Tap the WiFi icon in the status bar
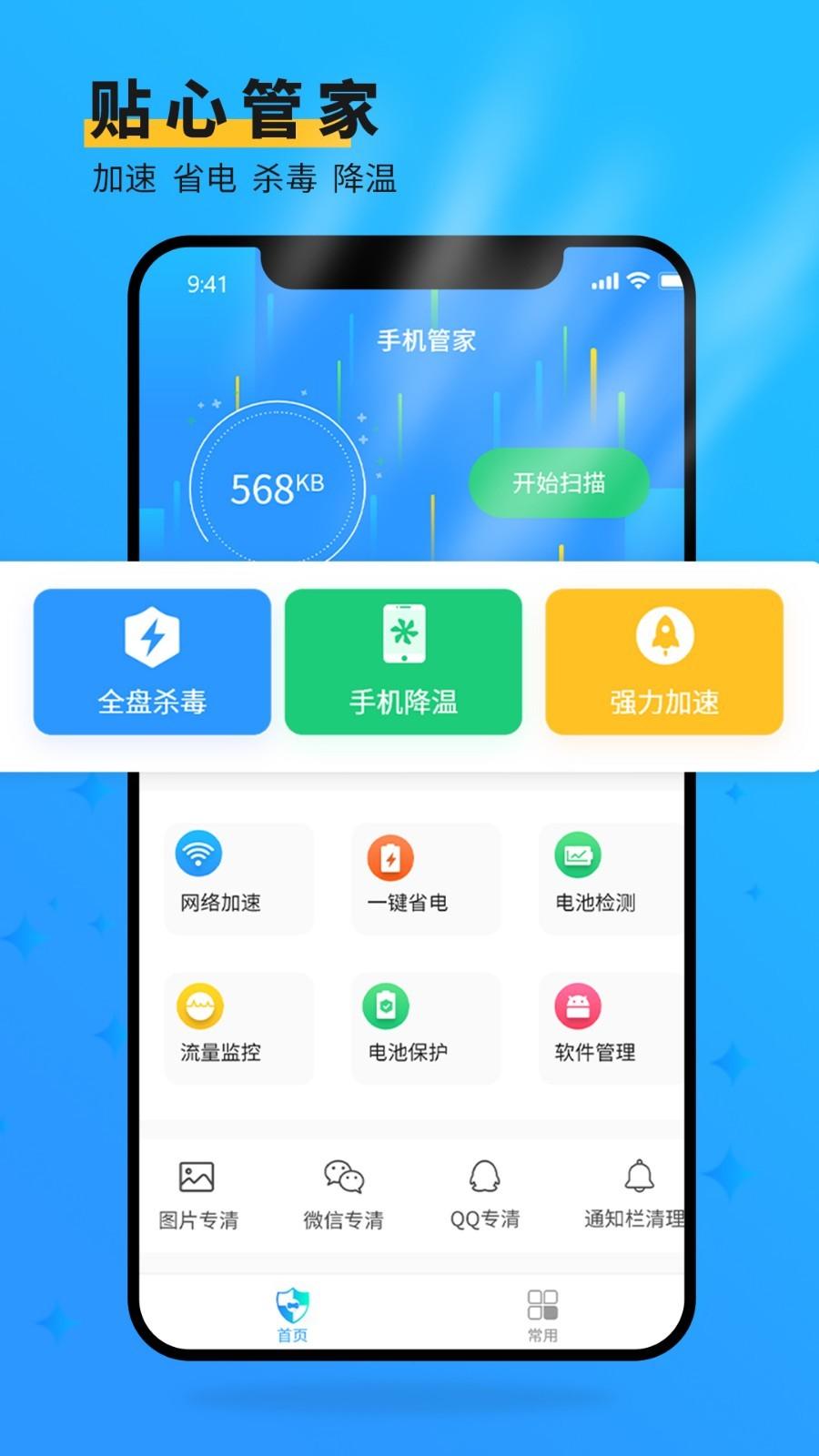This screenshot has width=819, height=1456. click(639, 282)
